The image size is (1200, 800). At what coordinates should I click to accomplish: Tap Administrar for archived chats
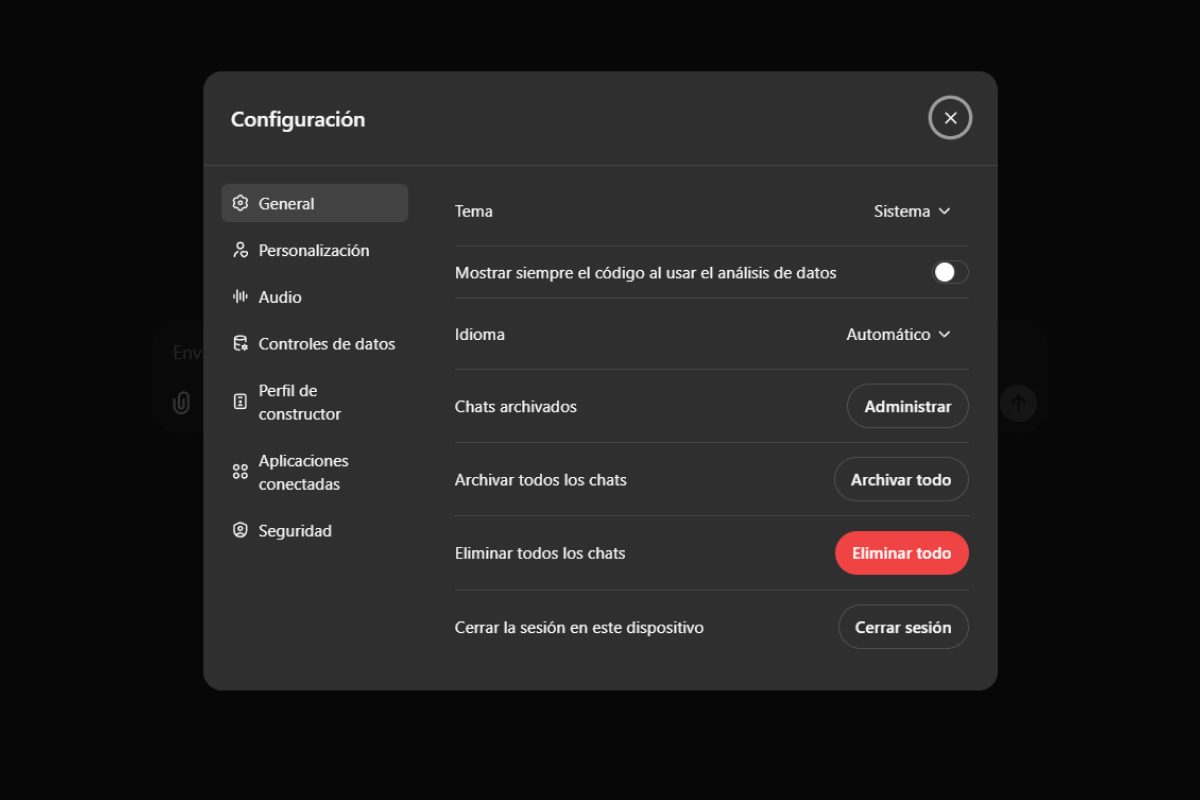[907, 406]
